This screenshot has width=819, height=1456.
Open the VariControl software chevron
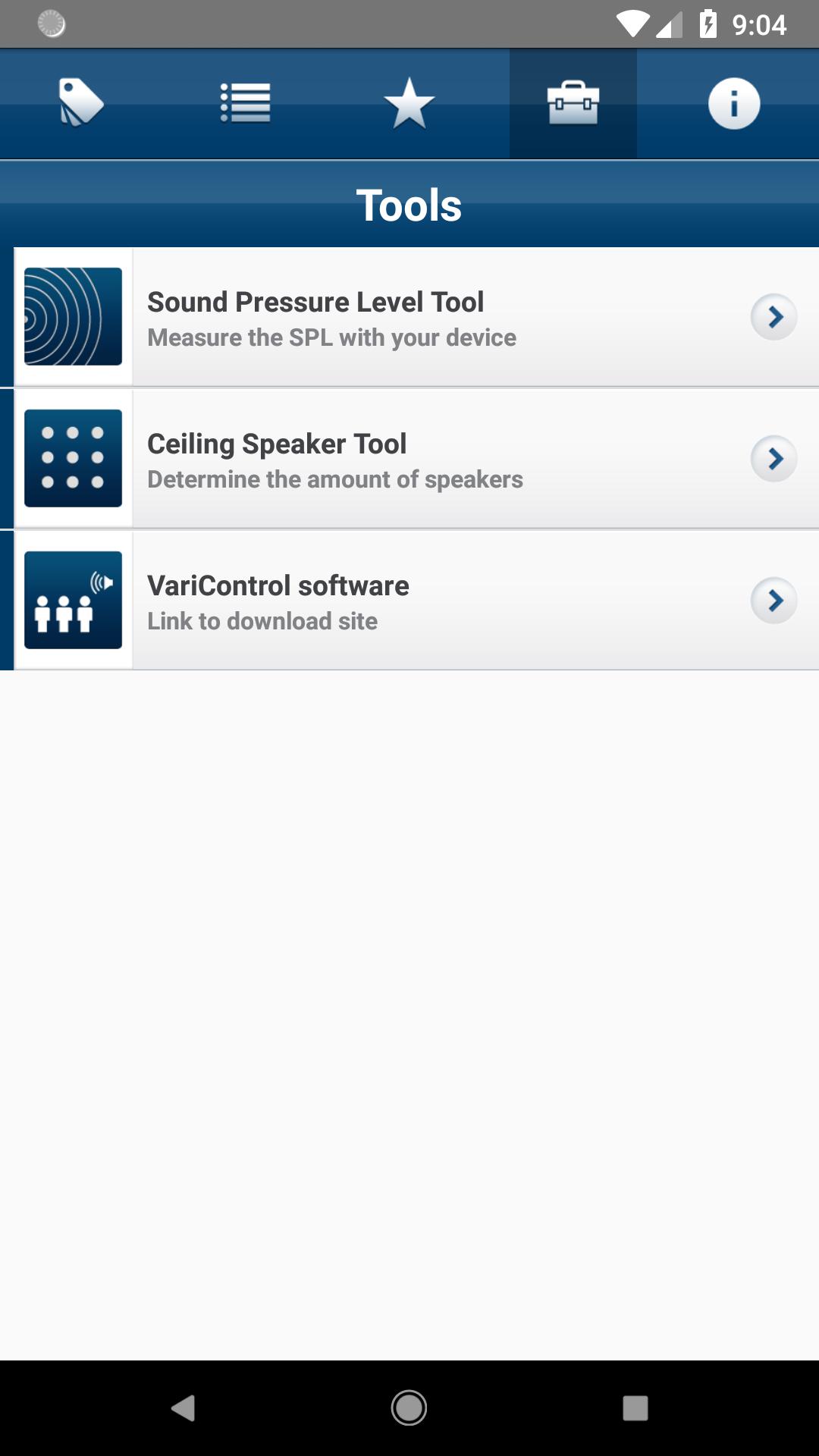pos(773,600)
